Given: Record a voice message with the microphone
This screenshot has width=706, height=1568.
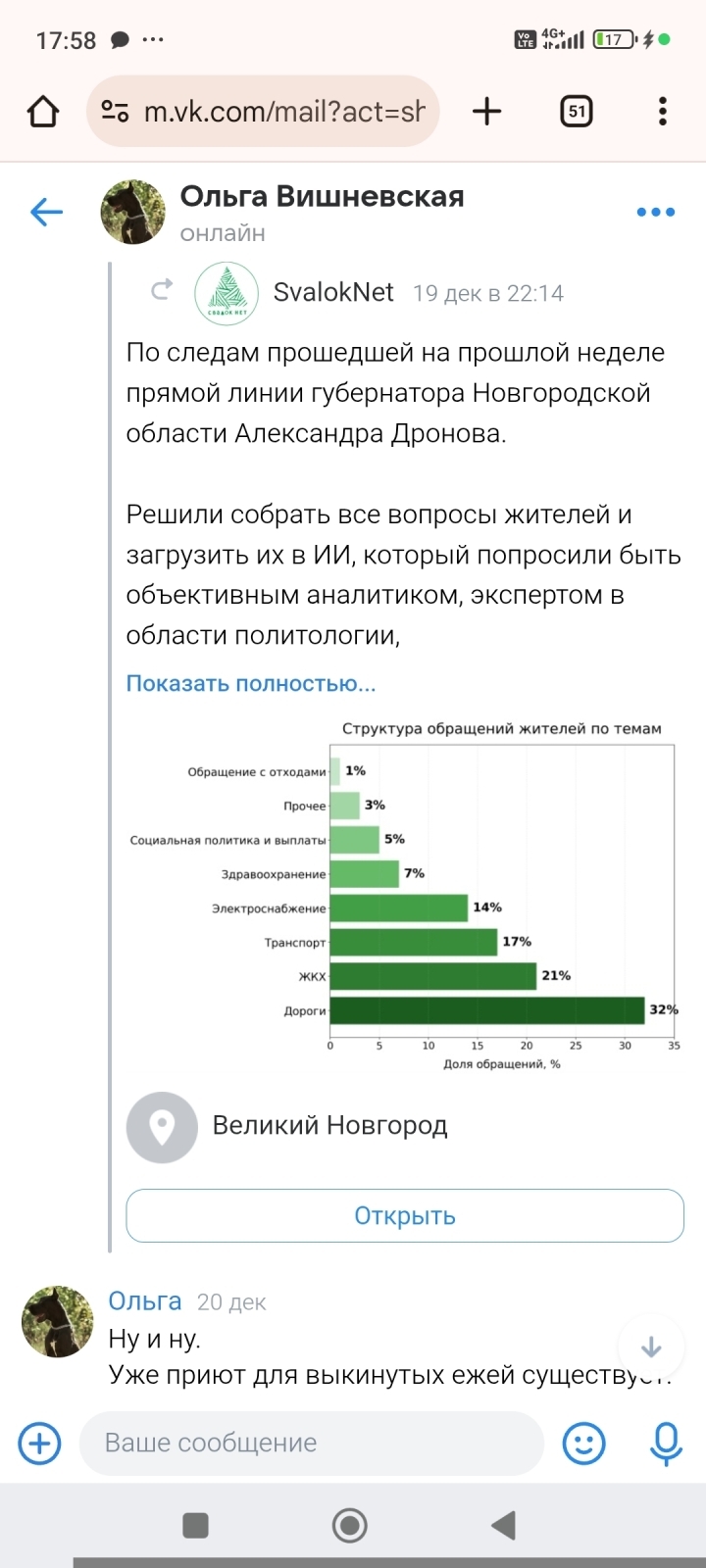Looking at the screenshot, I should click(666, 1443).
